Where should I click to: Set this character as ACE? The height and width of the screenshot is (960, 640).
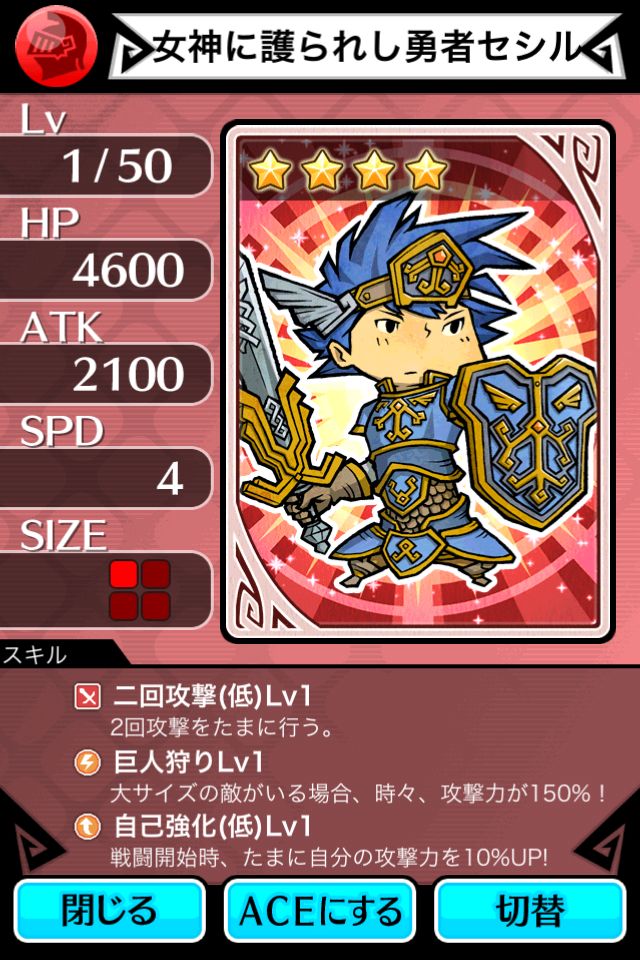[x=319, y=911]
